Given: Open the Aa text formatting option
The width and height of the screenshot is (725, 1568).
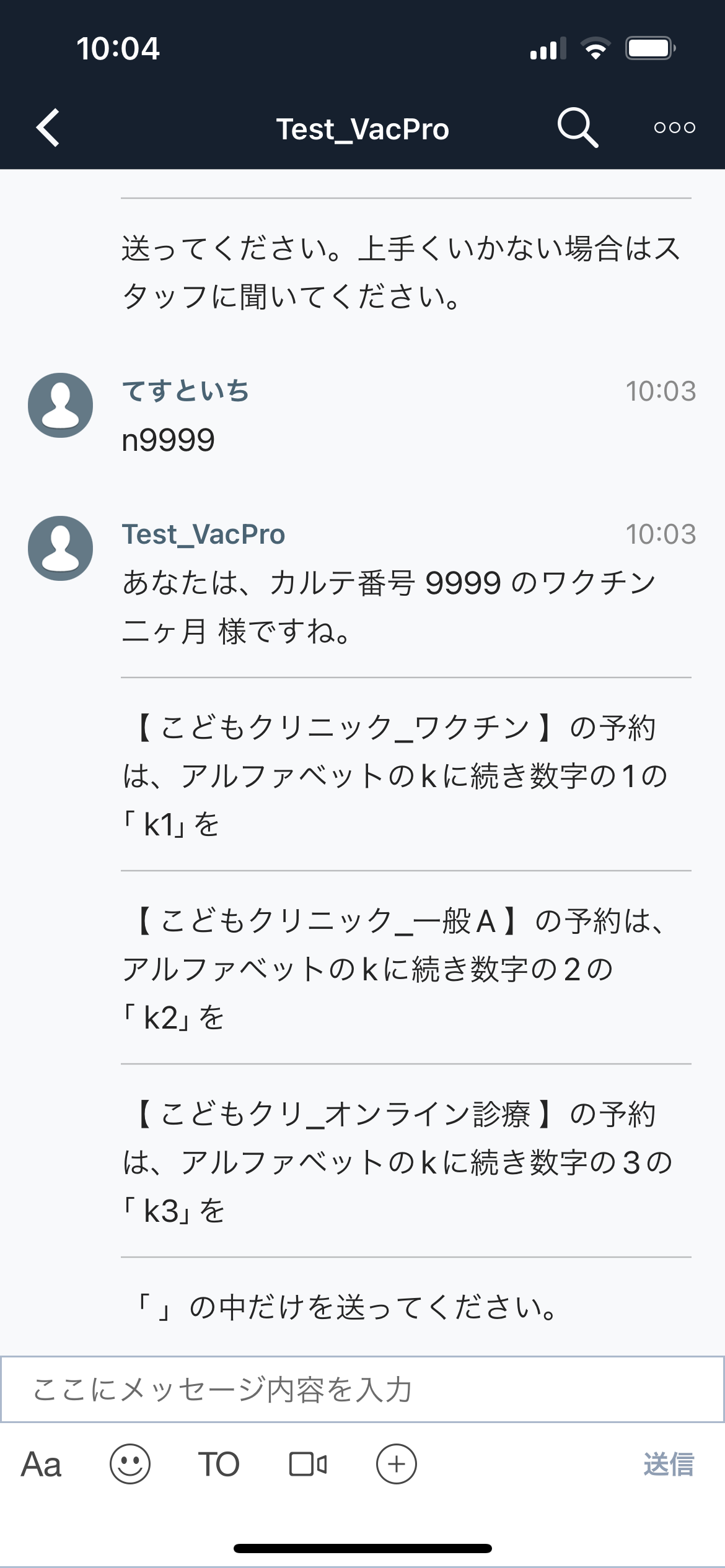Looking at the screenshot, I should 42,1465.
